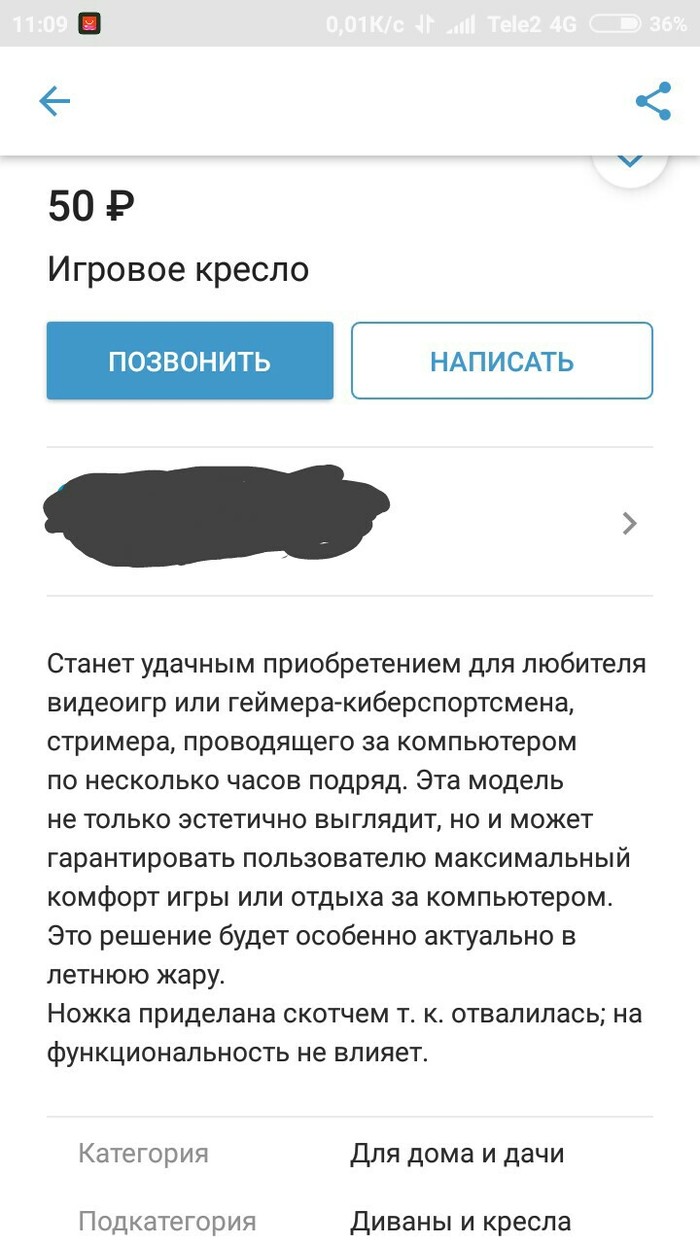
Task: Tap НАПИСАТЬ to message the seller
Action: click(502, 361)
